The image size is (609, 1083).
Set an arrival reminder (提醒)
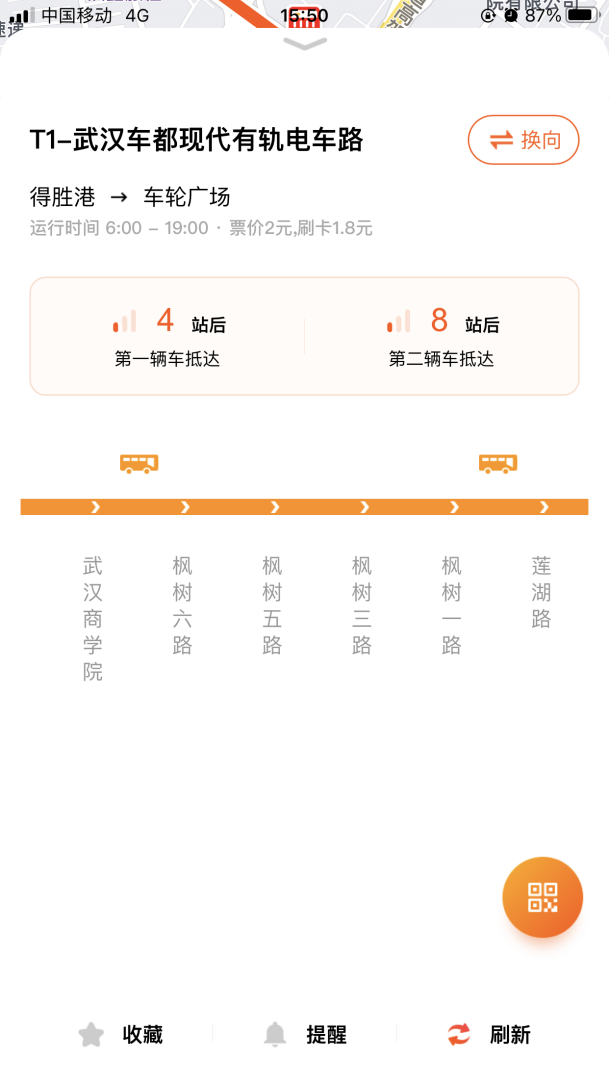pos(304,1035)
